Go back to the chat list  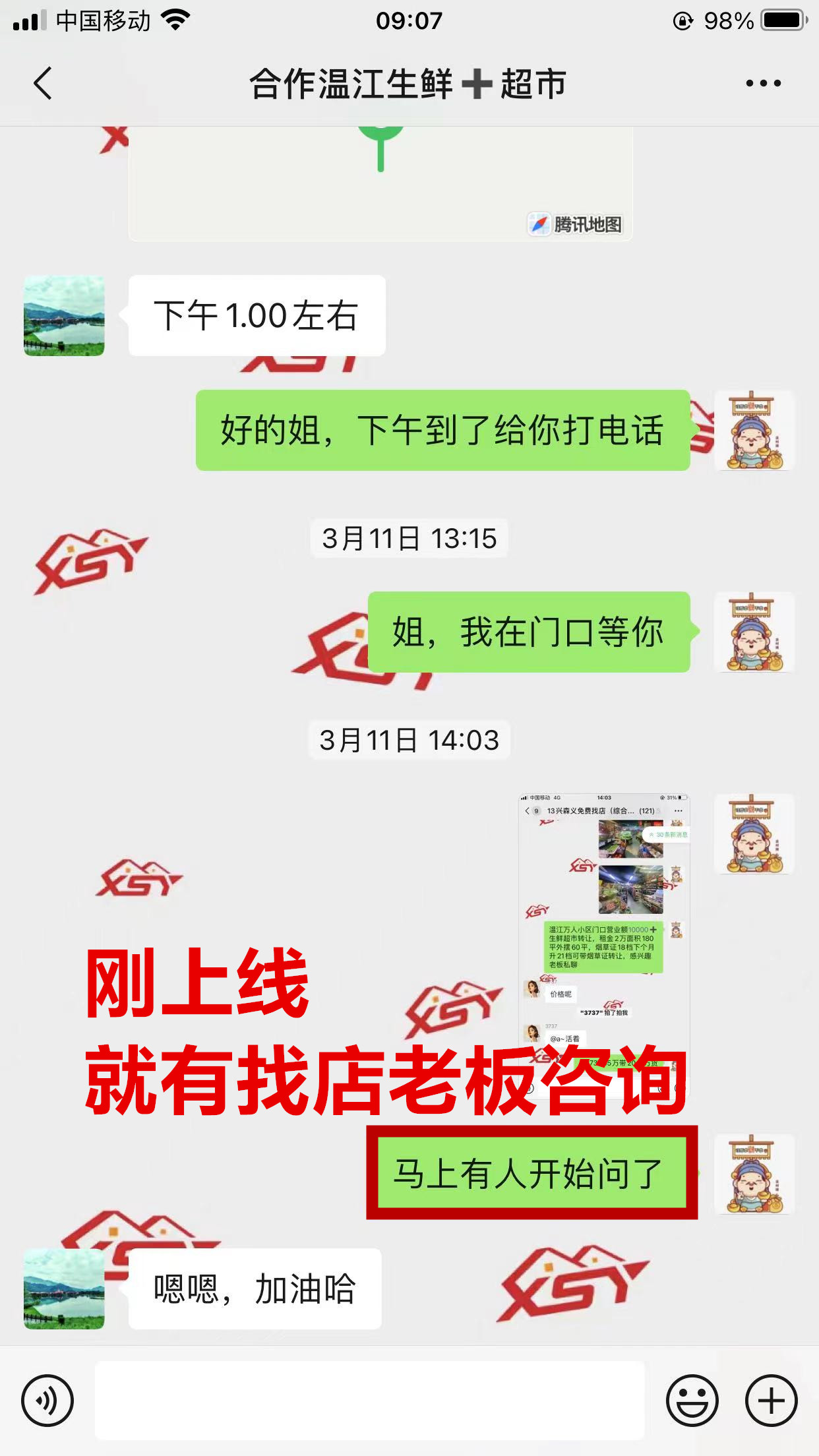(x=44, y=84)
